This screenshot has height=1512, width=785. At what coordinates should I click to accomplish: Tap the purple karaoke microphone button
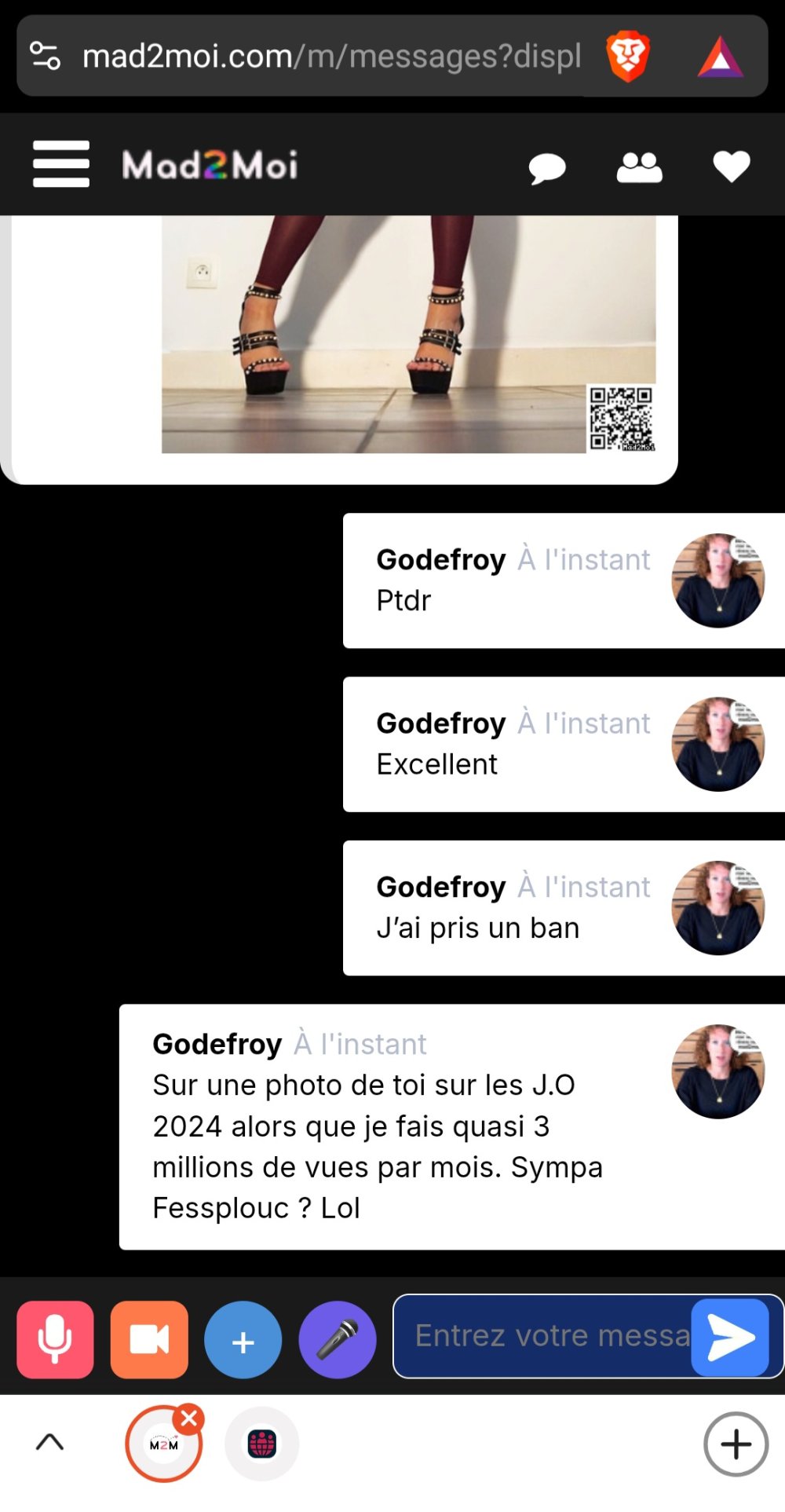pyautogui.click(x=338, y=1340)
